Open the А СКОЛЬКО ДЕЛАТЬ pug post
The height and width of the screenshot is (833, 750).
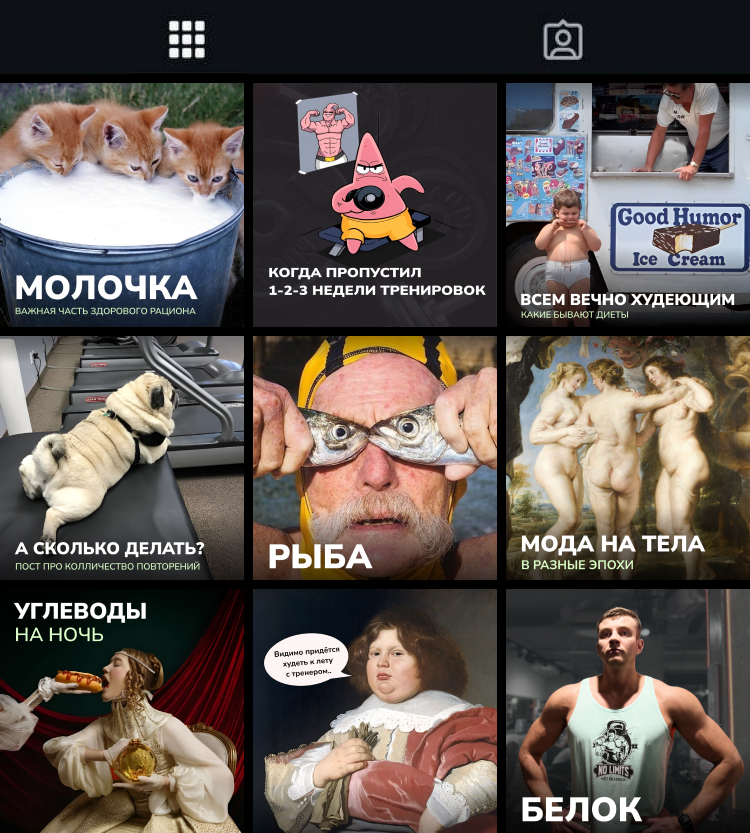(122, 458)
